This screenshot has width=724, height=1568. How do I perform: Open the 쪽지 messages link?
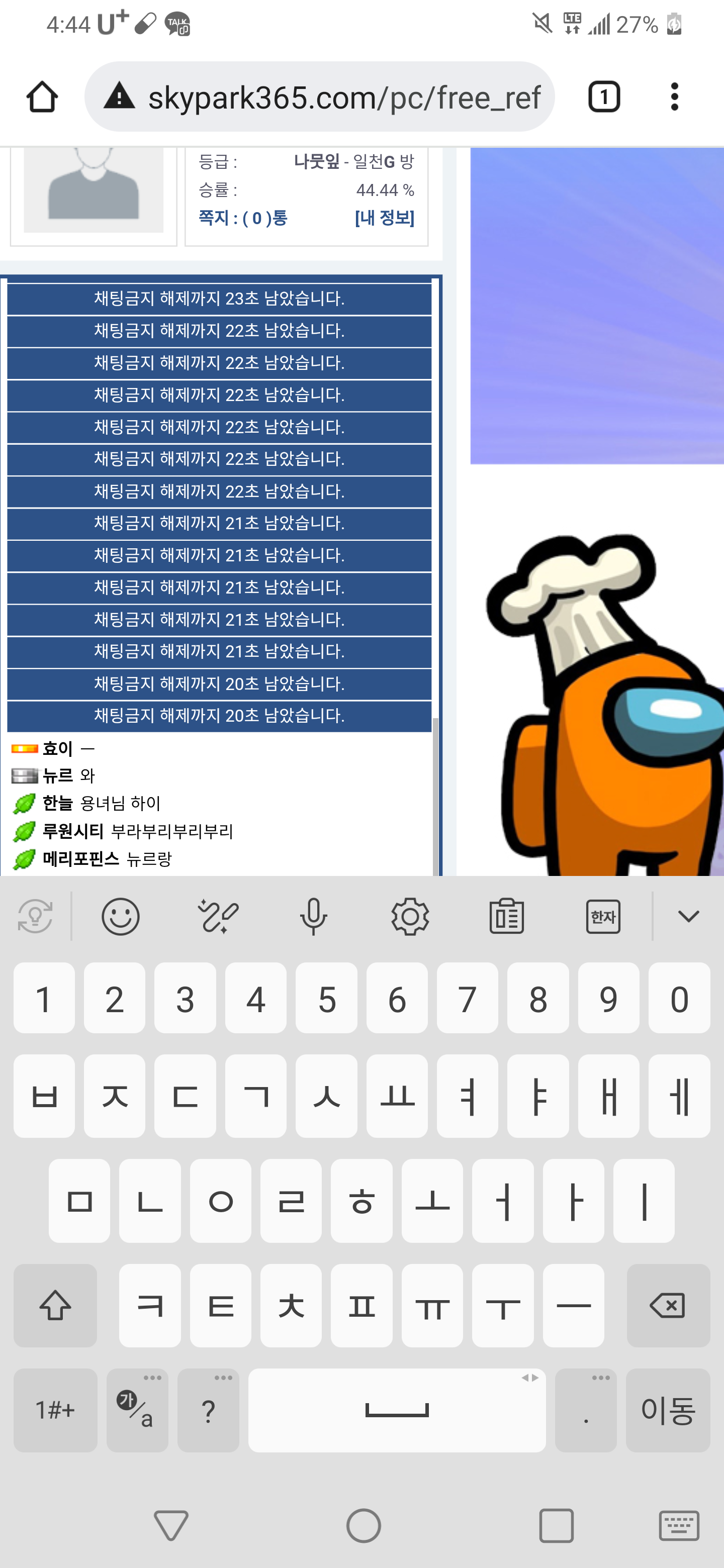coord(242,218)
